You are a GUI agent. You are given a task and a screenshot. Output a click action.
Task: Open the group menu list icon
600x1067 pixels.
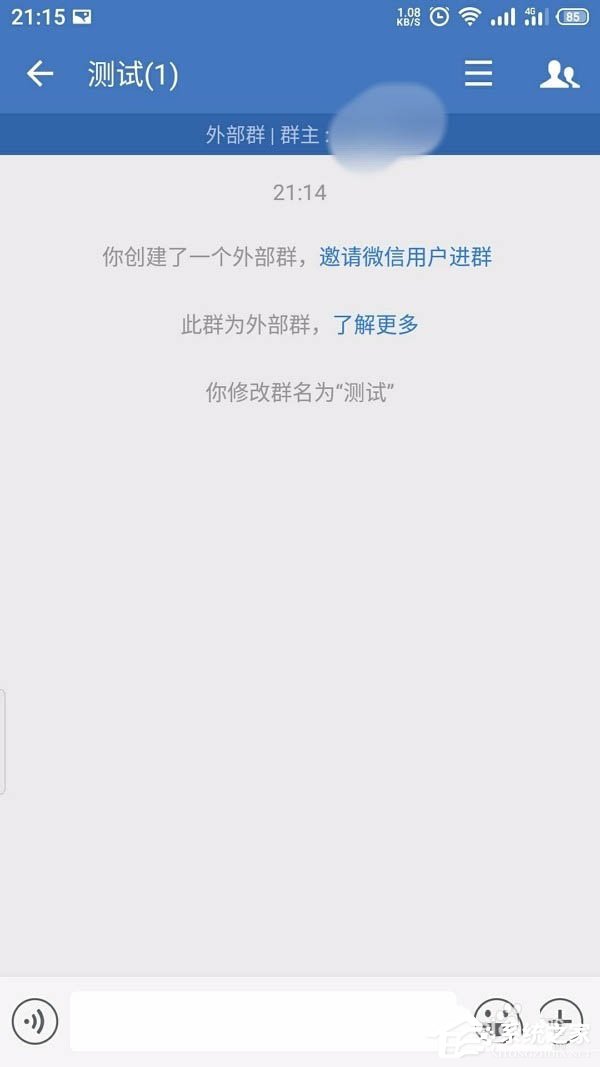(x=478, y=74)
